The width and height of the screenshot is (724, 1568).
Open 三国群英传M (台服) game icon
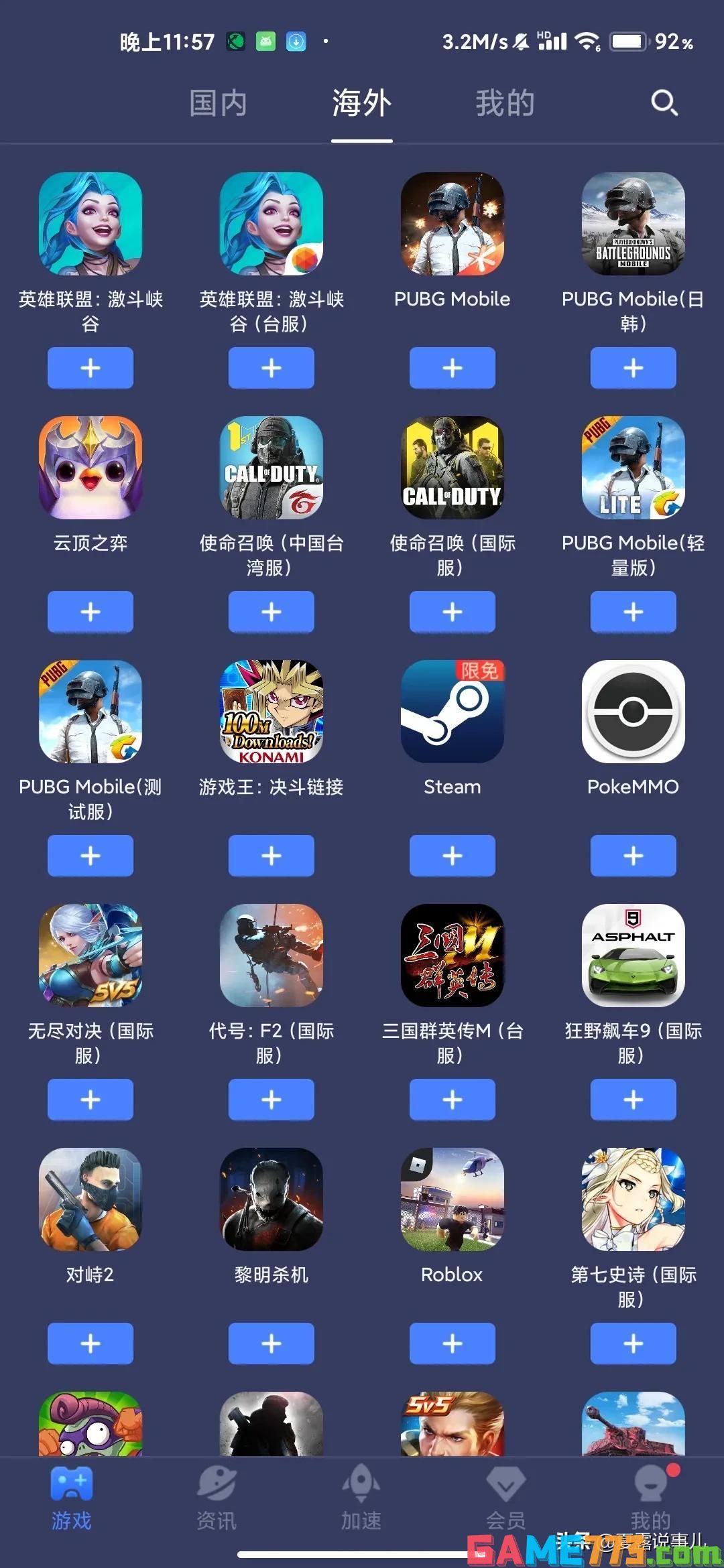click(452, 956)
